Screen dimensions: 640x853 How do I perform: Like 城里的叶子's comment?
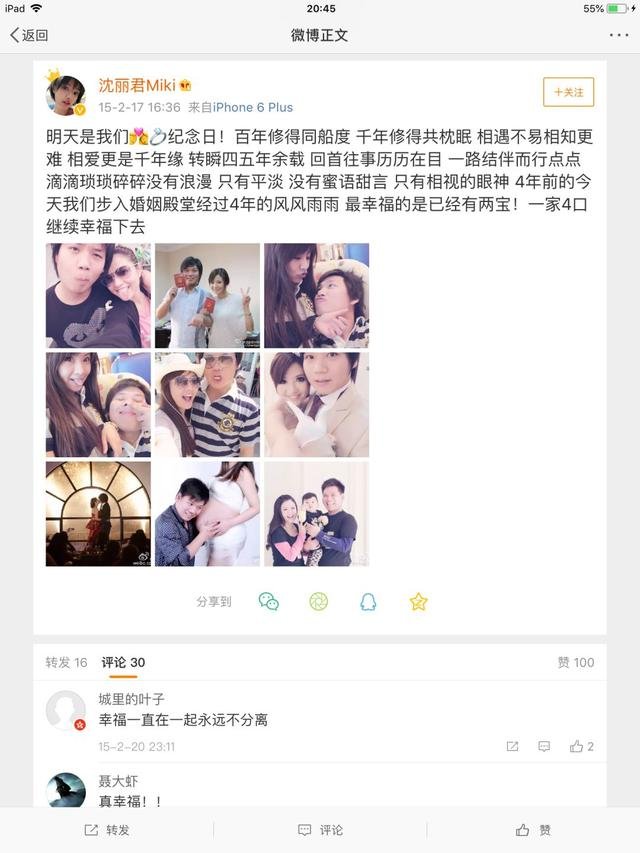tap(581, 746)
